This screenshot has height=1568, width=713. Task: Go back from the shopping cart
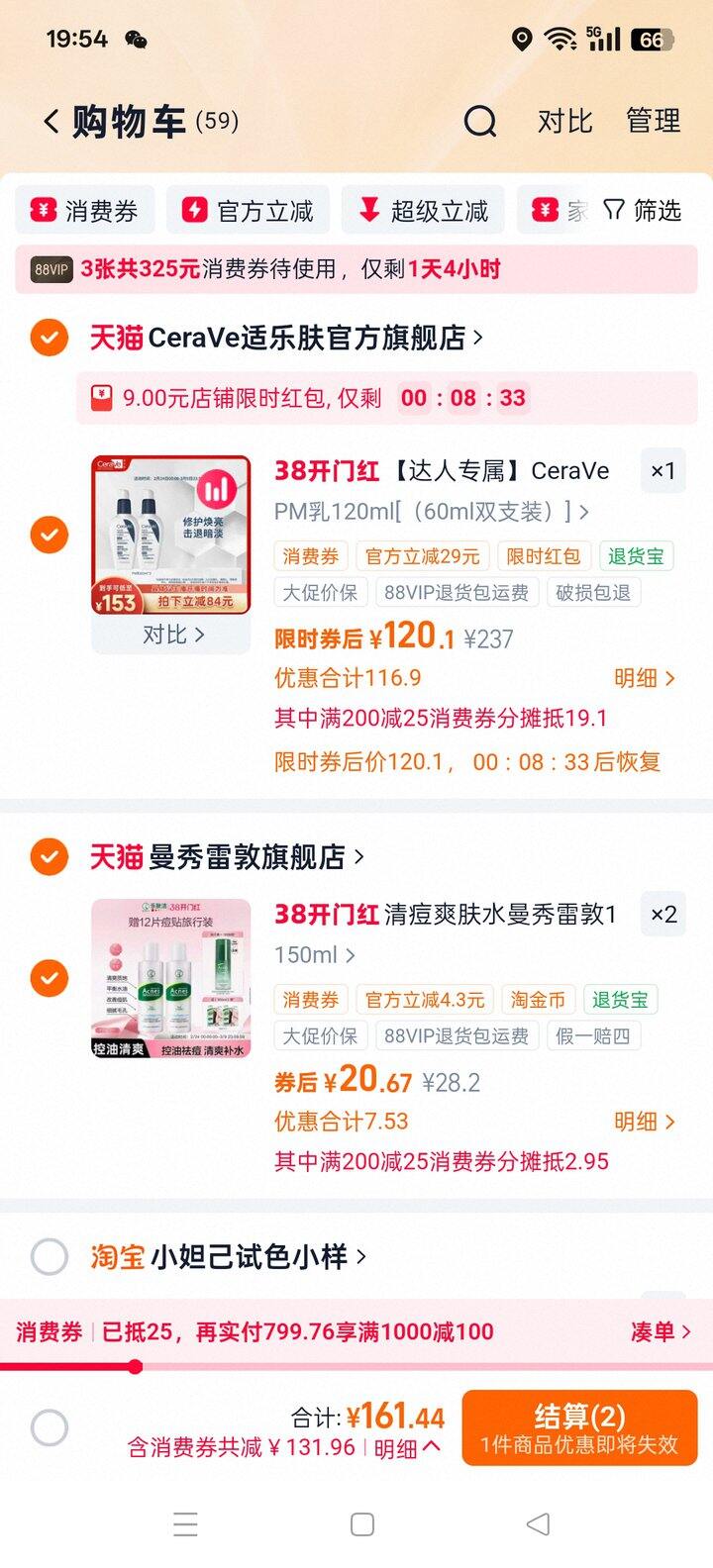pos(51,122)
